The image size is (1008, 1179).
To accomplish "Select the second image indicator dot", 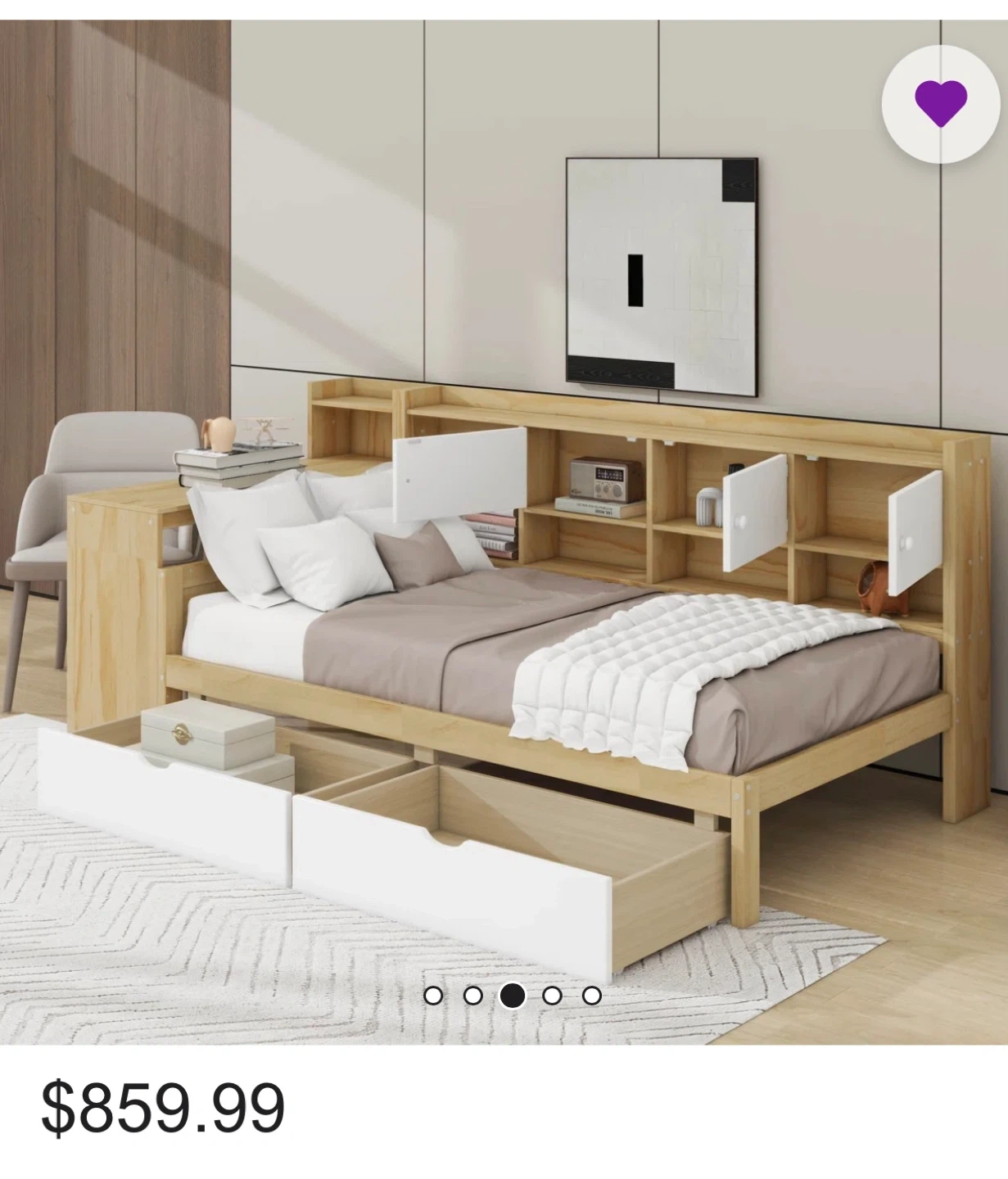I will (472, 996).
